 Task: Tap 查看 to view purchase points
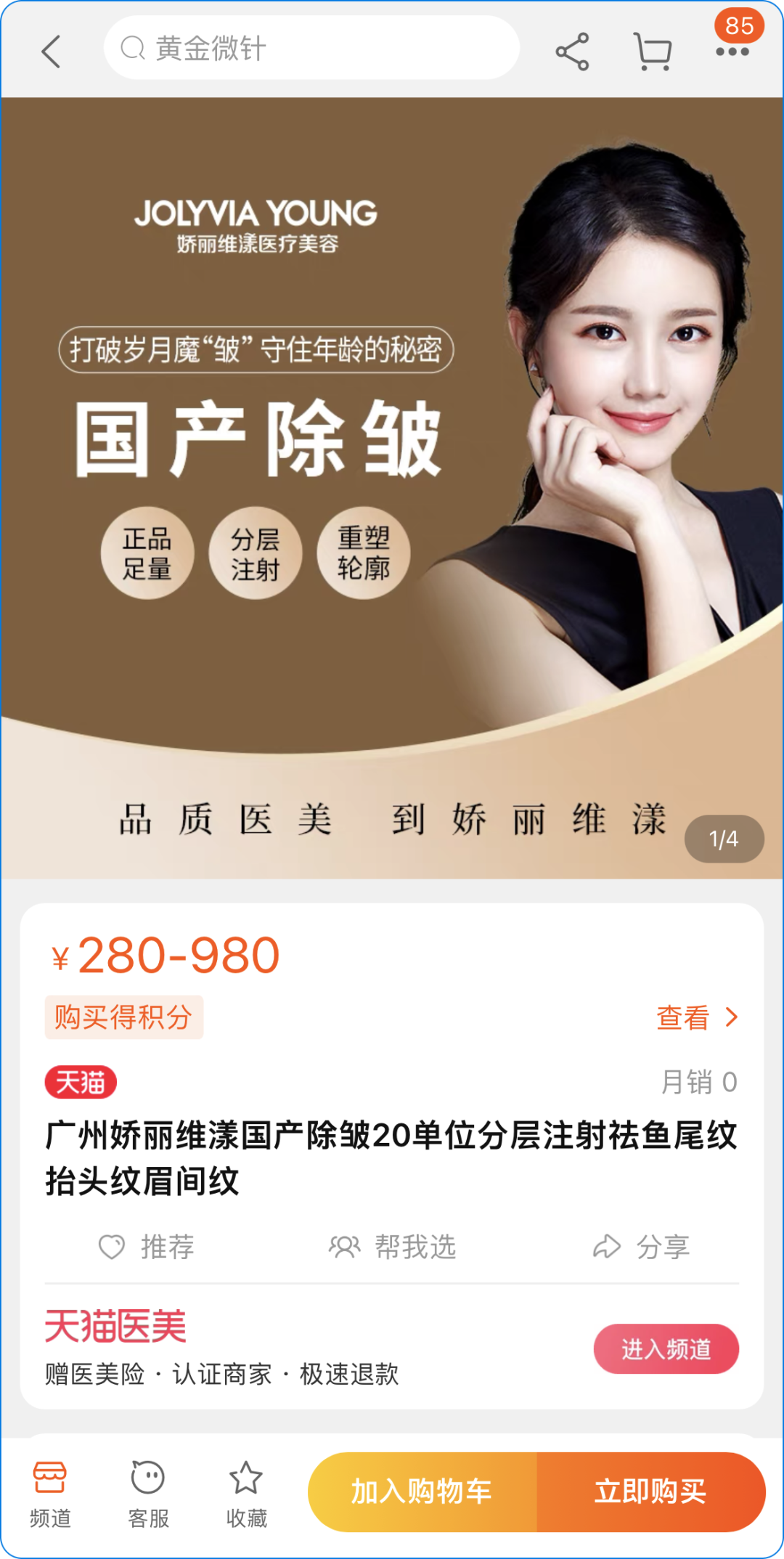(695, 1017)
